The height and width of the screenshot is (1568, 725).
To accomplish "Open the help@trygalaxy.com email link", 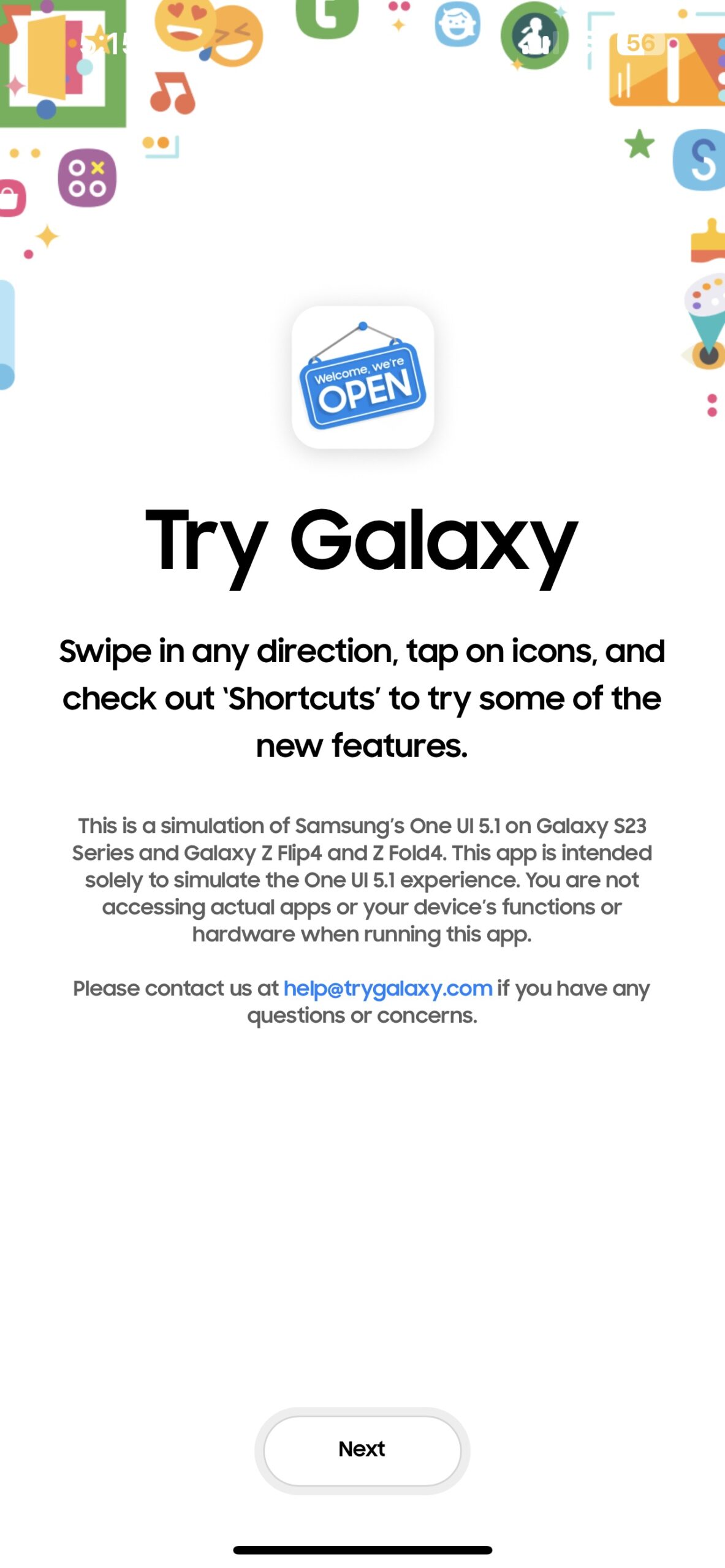I will [387, 988].
